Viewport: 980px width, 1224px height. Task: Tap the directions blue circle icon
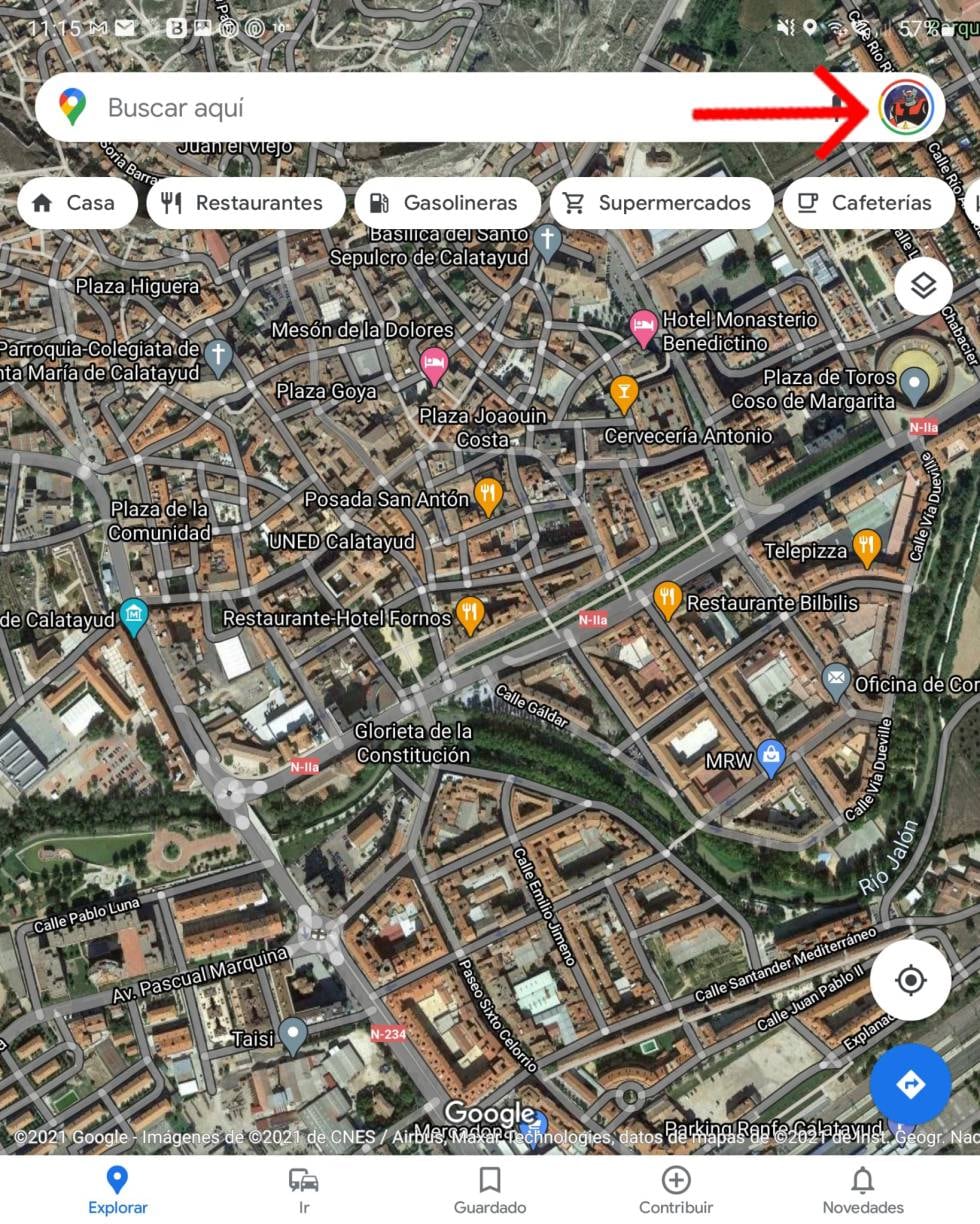click(x=910, y=1084)
